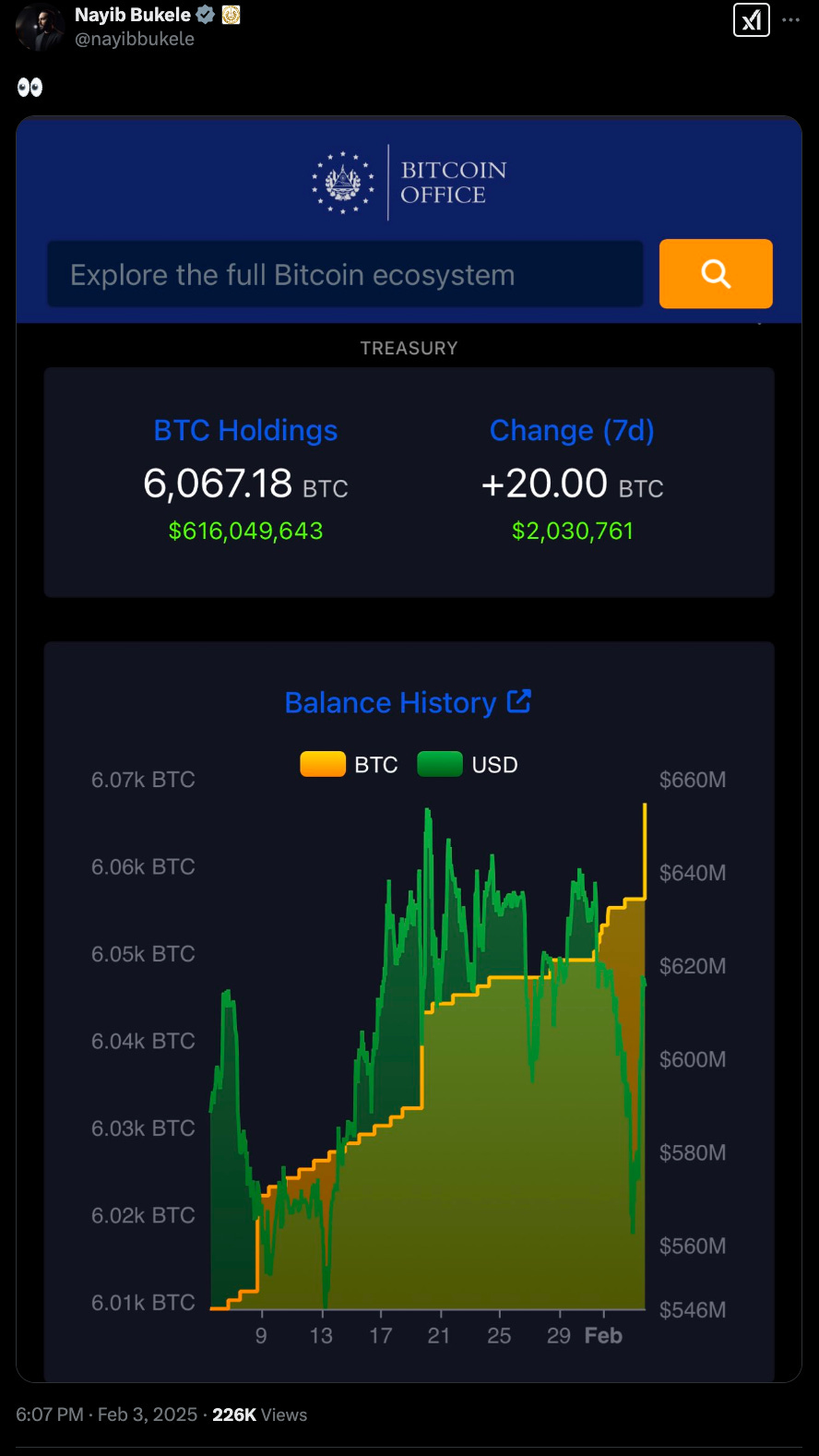The height and width of the screenshot is (1456, 819).
Task: Tap the 6:07 PM Feb 3, 2025 timestamp
Action: (107, 1414)
